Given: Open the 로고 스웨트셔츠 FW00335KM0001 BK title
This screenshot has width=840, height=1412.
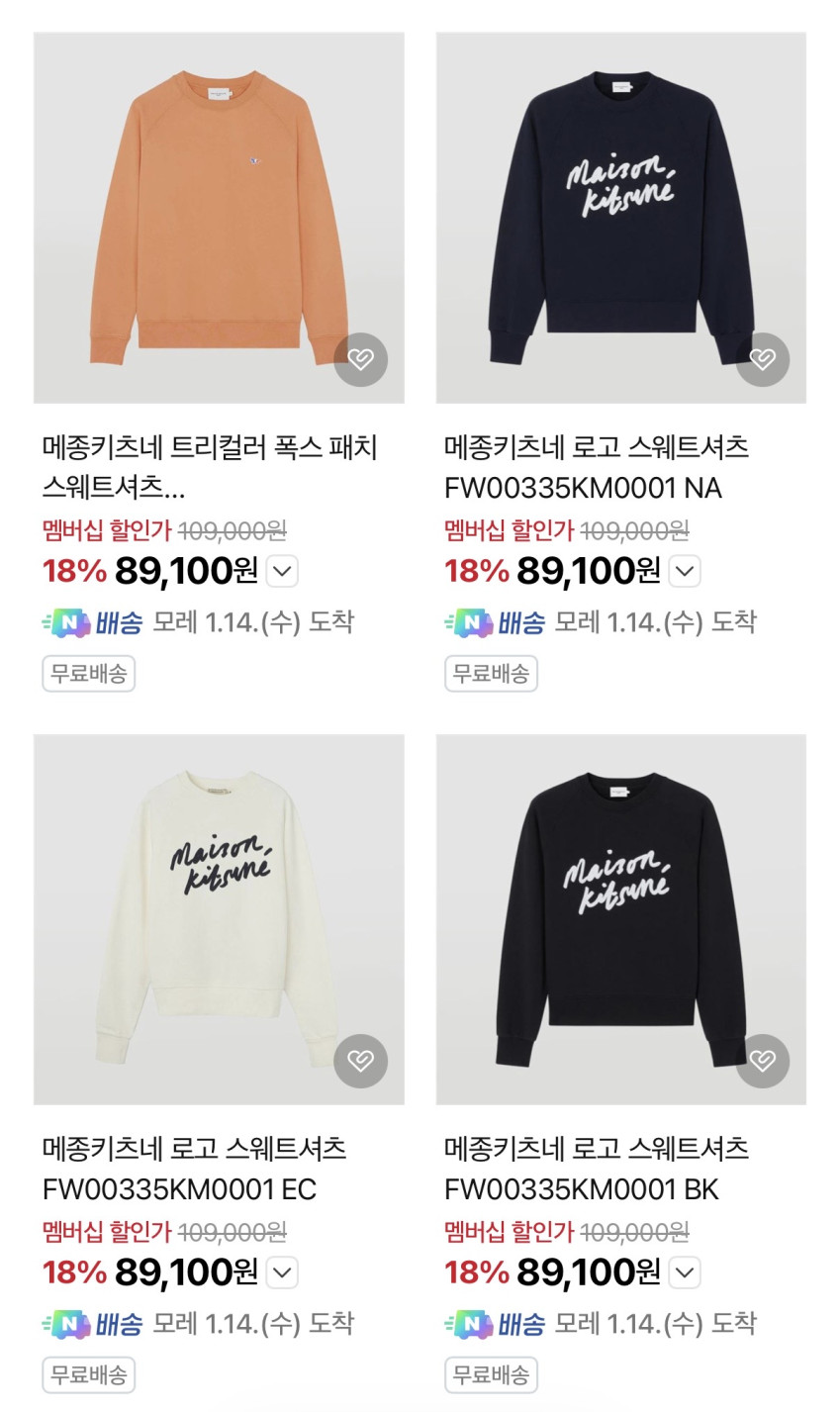Looking at the screenshot, I should [x=596, y=1169].
